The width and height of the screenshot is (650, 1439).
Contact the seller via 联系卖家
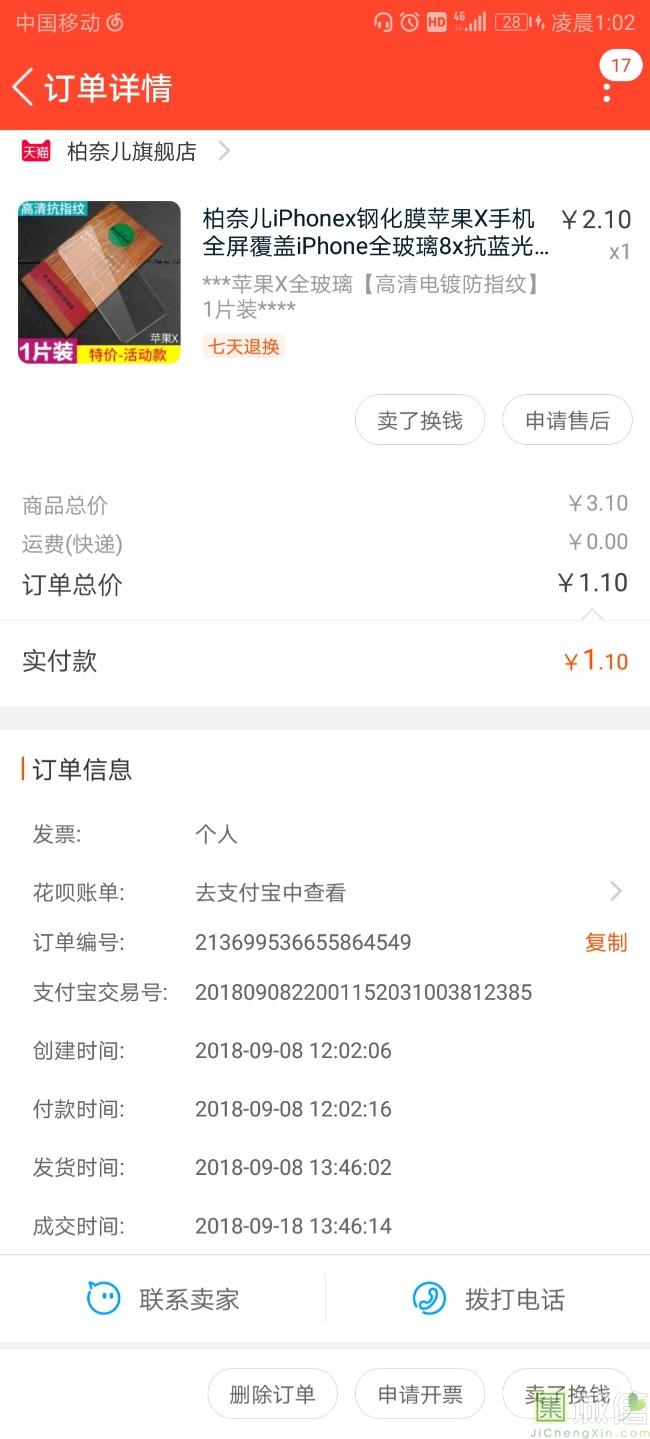click(164, 1299)
